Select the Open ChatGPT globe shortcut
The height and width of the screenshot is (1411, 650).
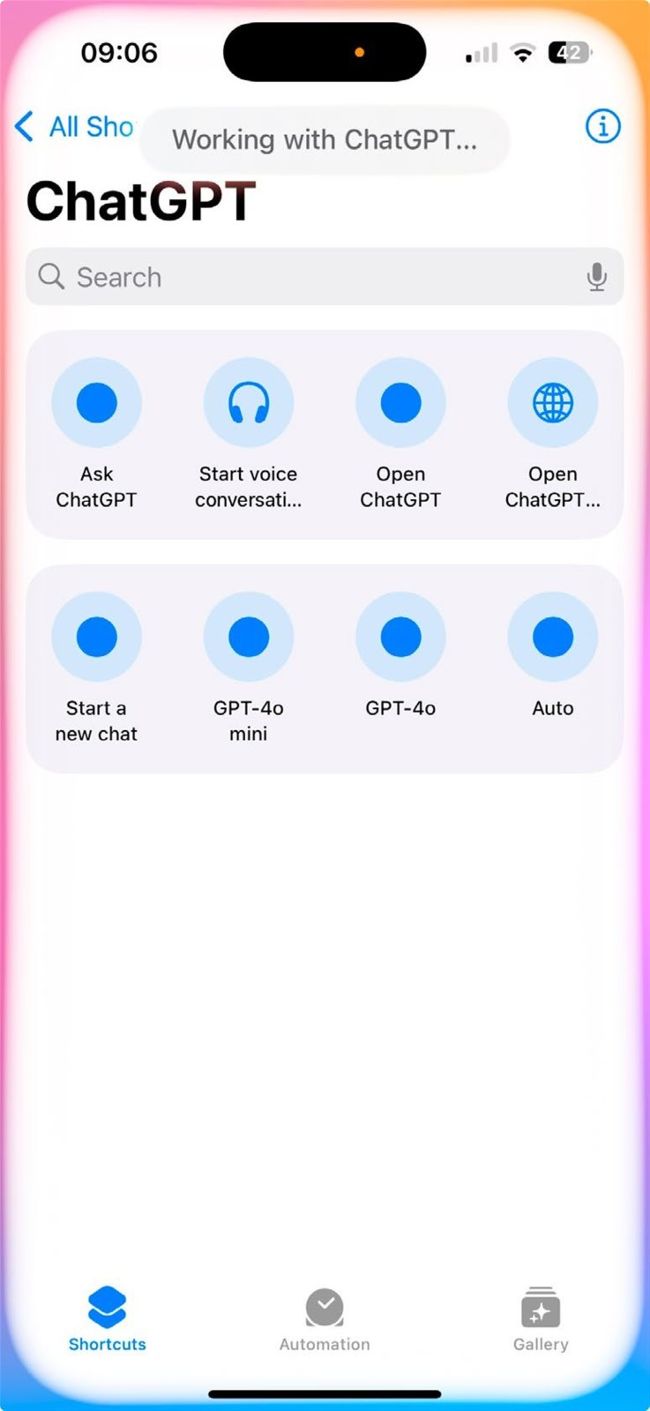coord(552,404)
